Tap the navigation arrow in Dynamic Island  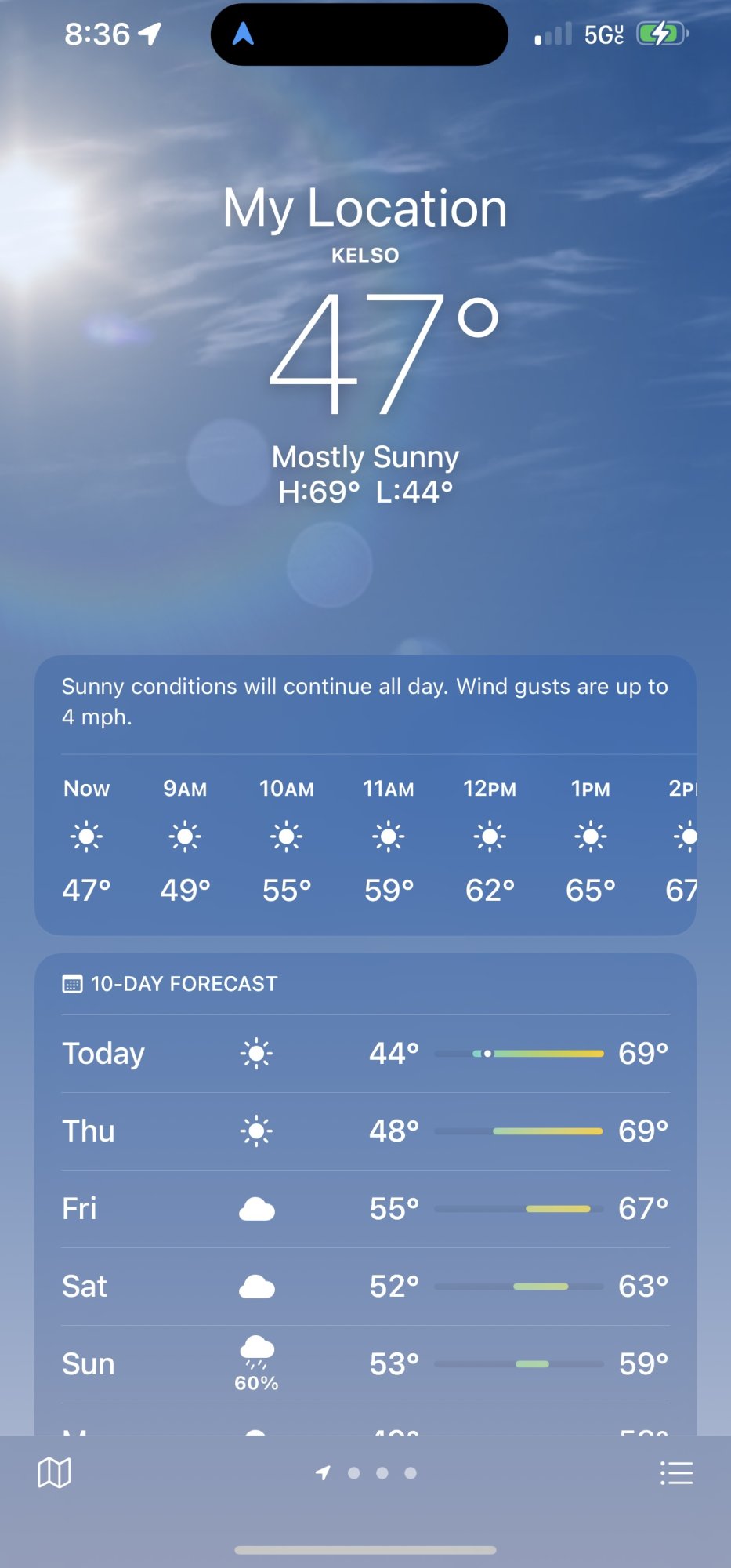pos(244,34)
